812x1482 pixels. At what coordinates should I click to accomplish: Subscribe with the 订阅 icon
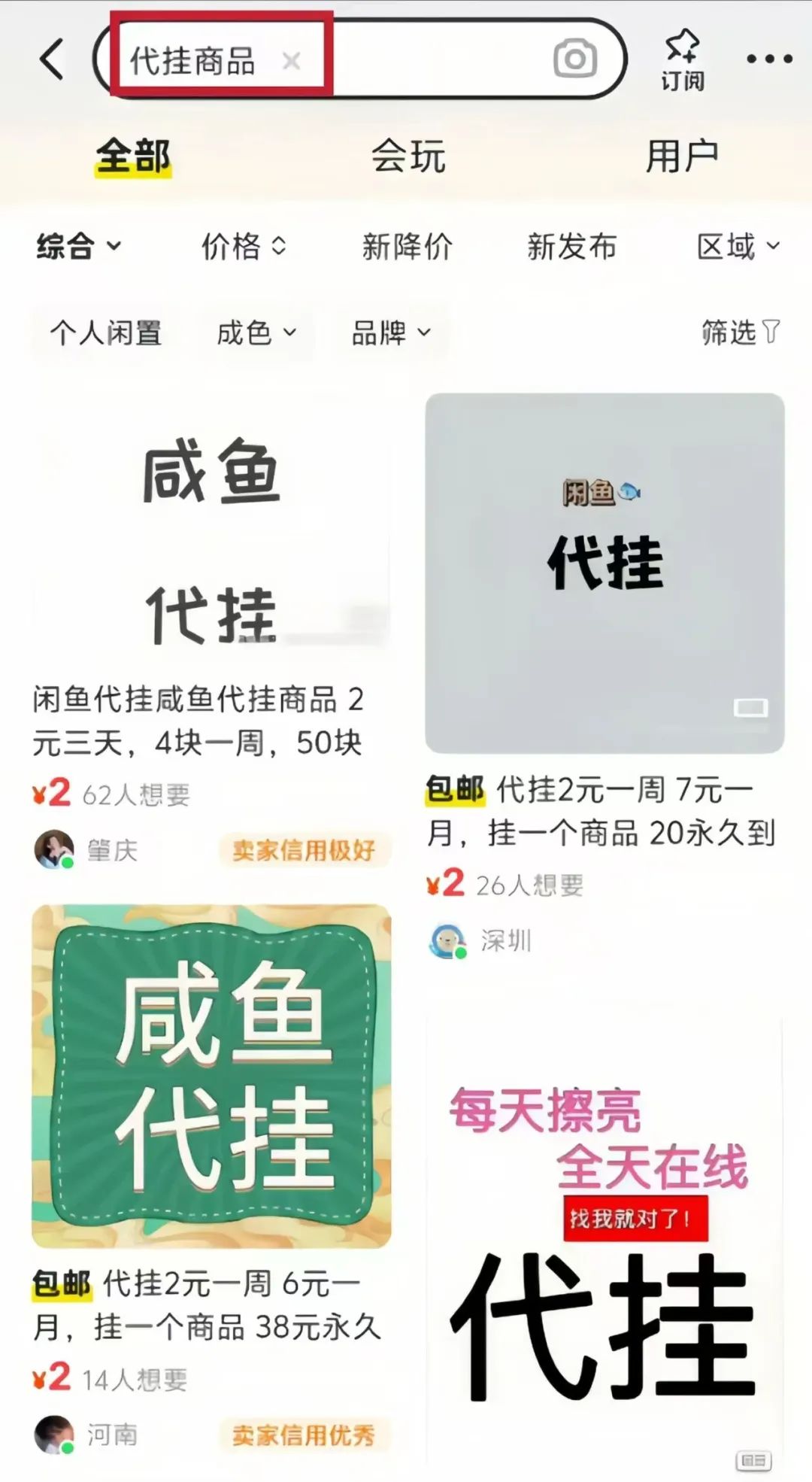tap(683, 60)
